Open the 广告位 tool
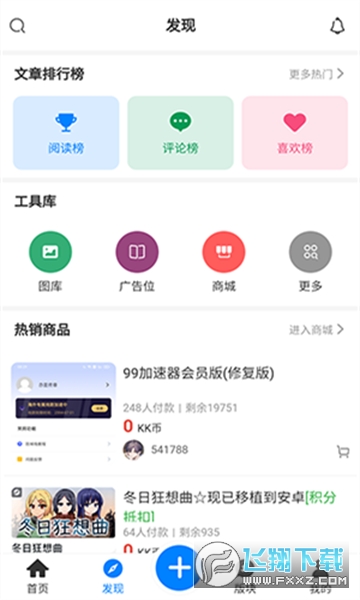The height and width of the screenshot is (600, 360). tap(137, 261)
